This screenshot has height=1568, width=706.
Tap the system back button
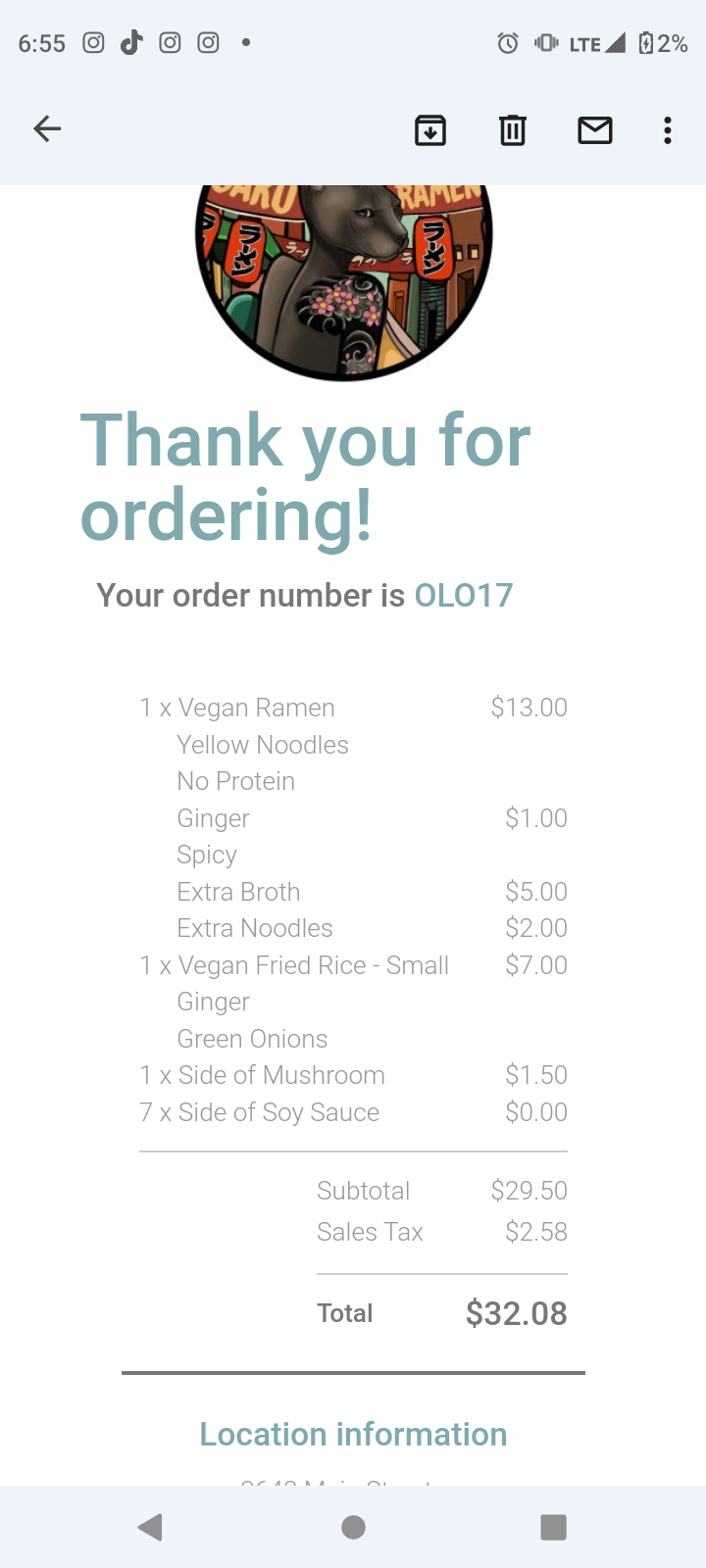coord(150,1527)
